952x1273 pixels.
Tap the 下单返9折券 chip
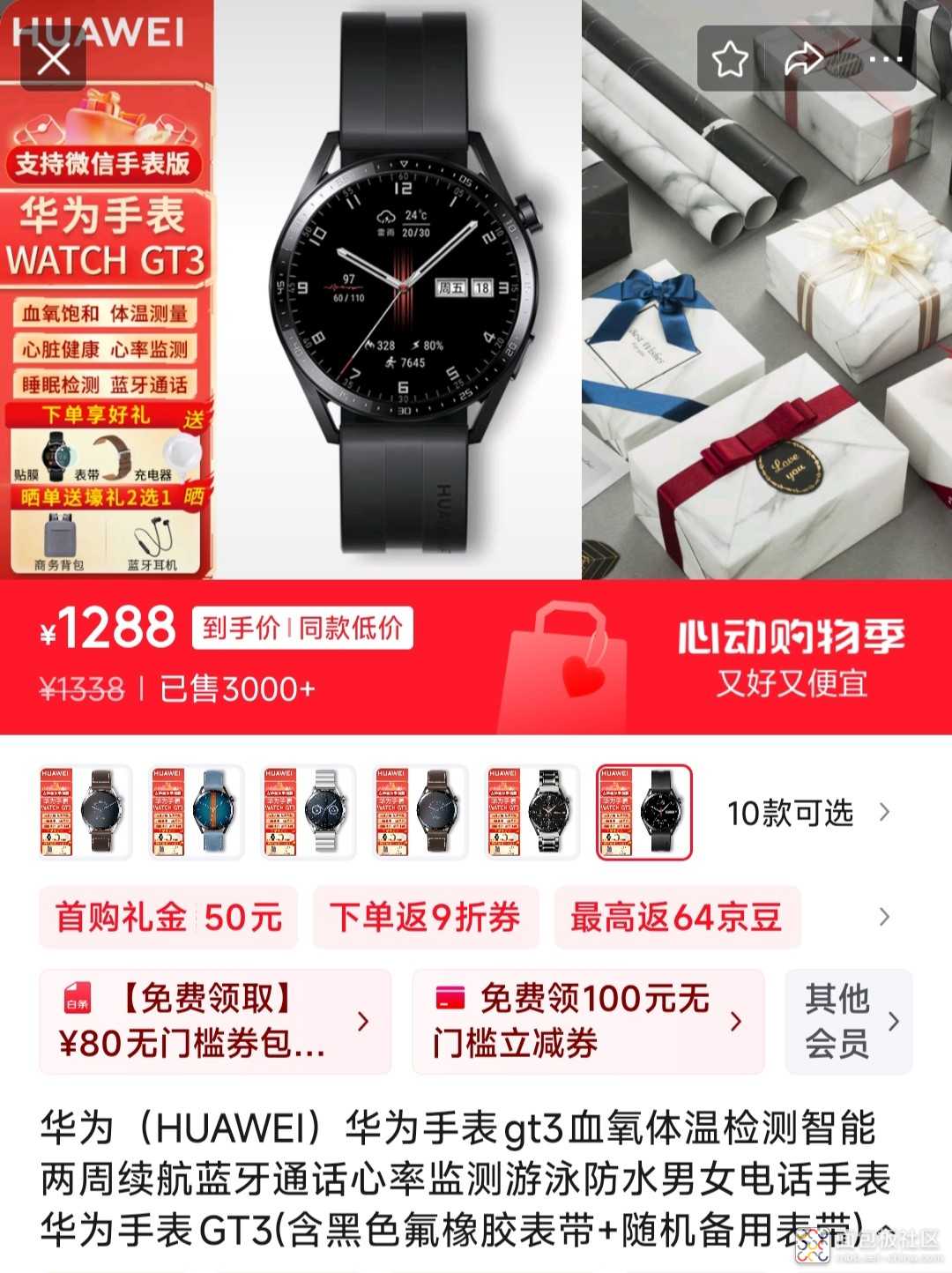click(x=425, y=917)
